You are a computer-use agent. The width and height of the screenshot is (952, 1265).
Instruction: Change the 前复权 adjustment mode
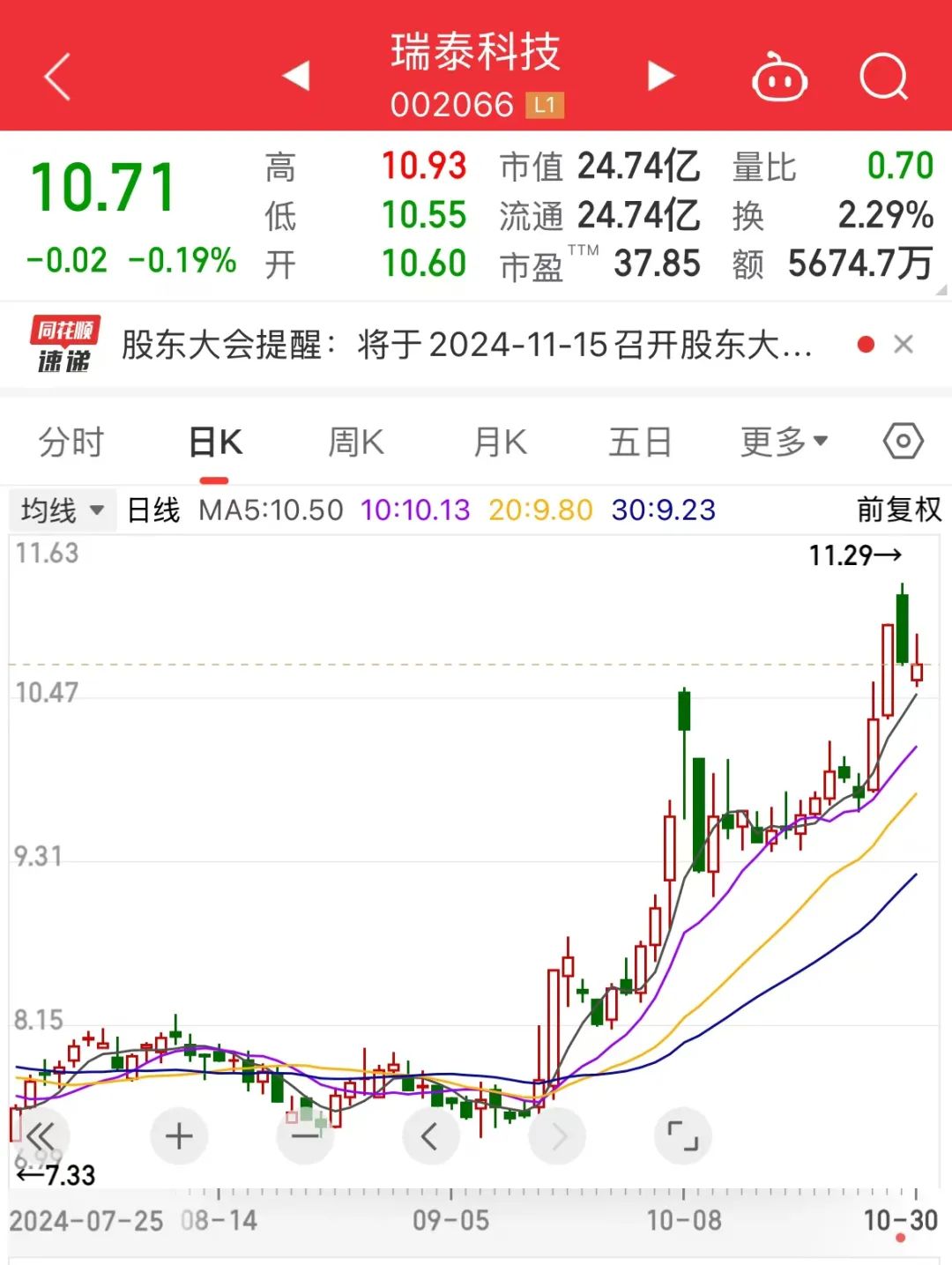tap(898, 510)
